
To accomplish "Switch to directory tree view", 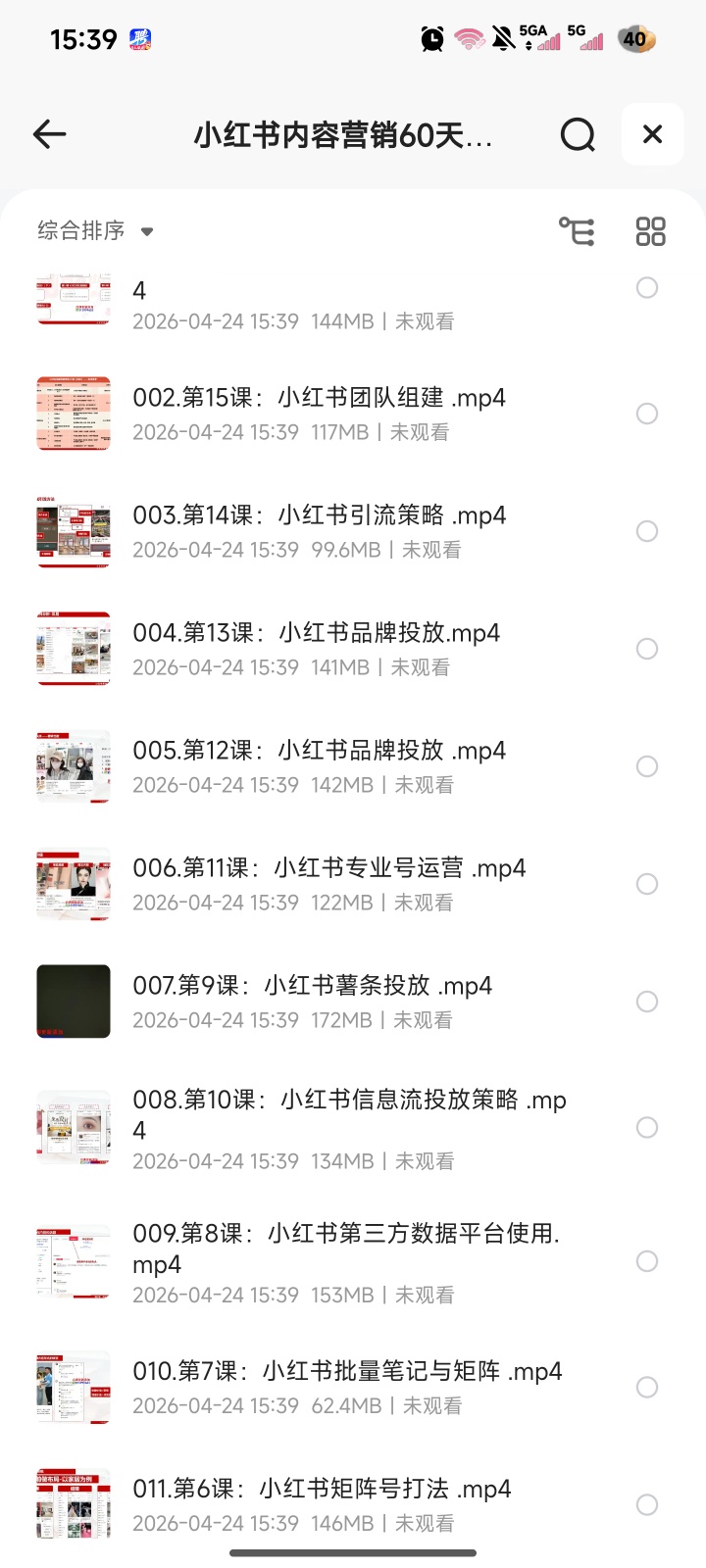I will 577,231.
